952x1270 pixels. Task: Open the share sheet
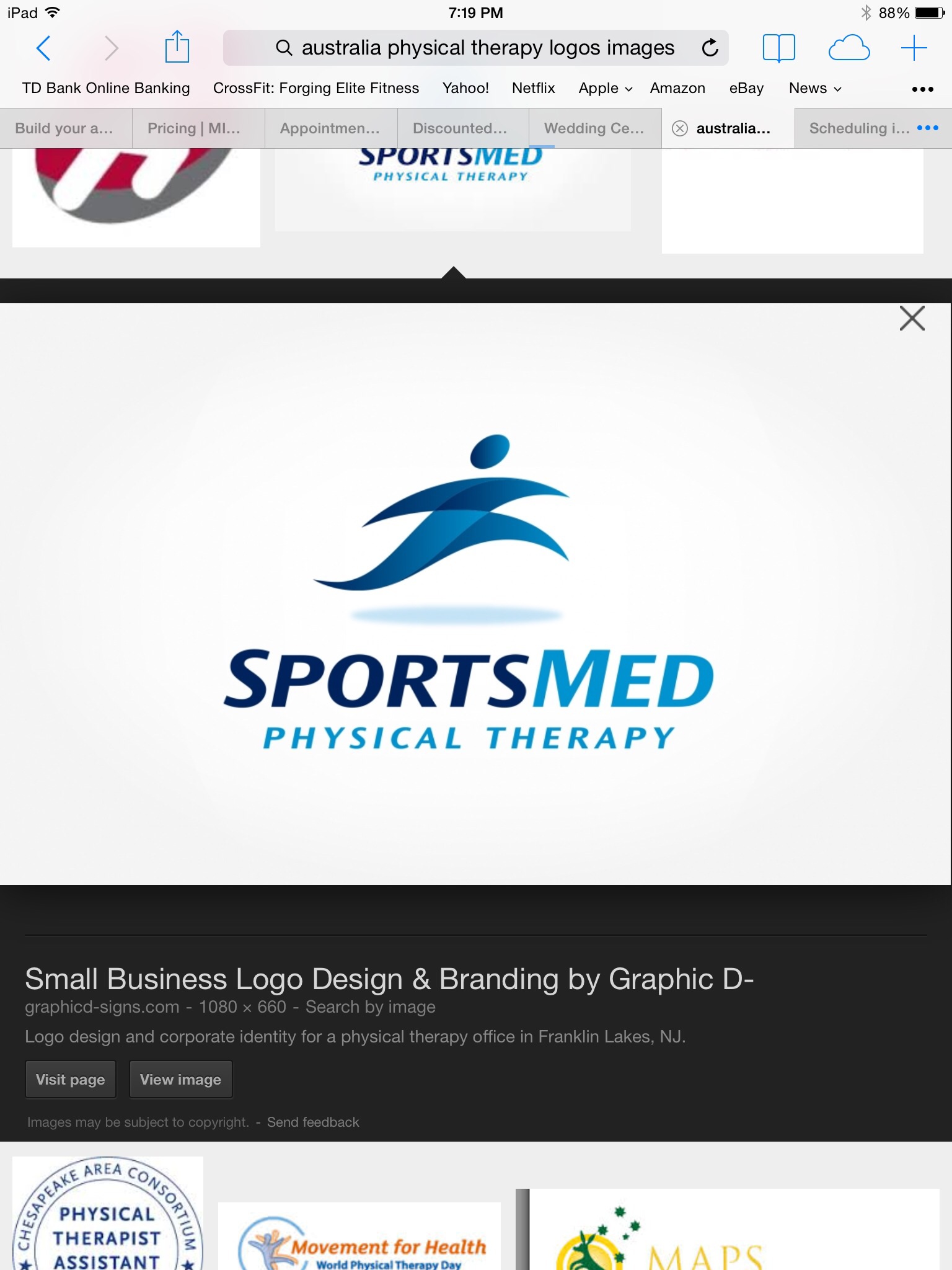coord(177,48)
